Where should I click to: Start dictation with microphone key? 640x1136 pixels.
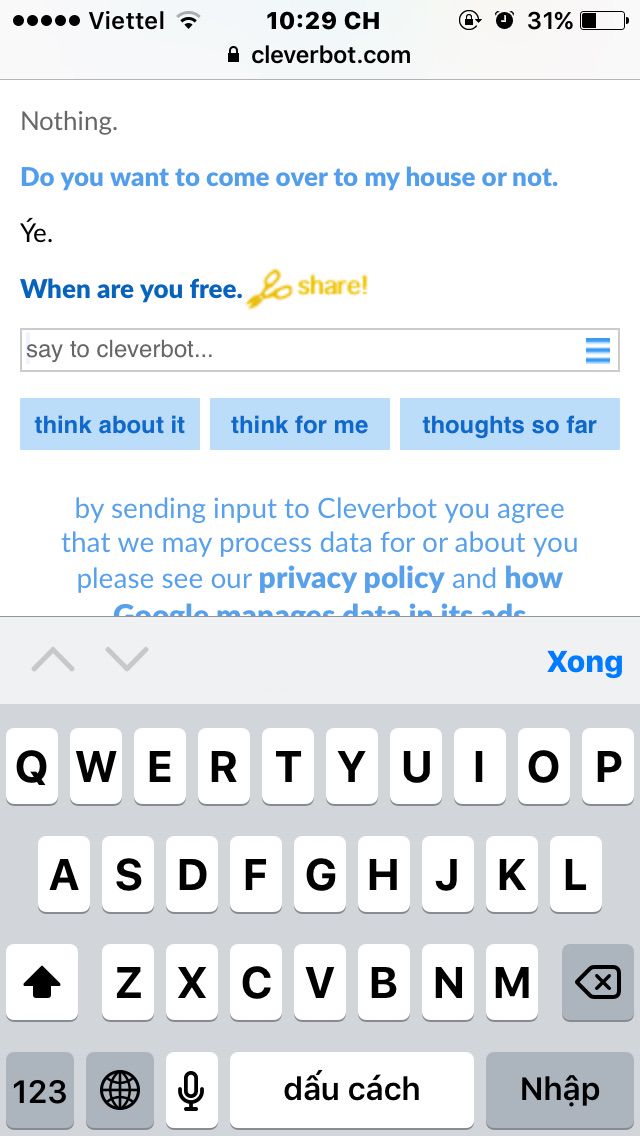(x=191, y=1090)
